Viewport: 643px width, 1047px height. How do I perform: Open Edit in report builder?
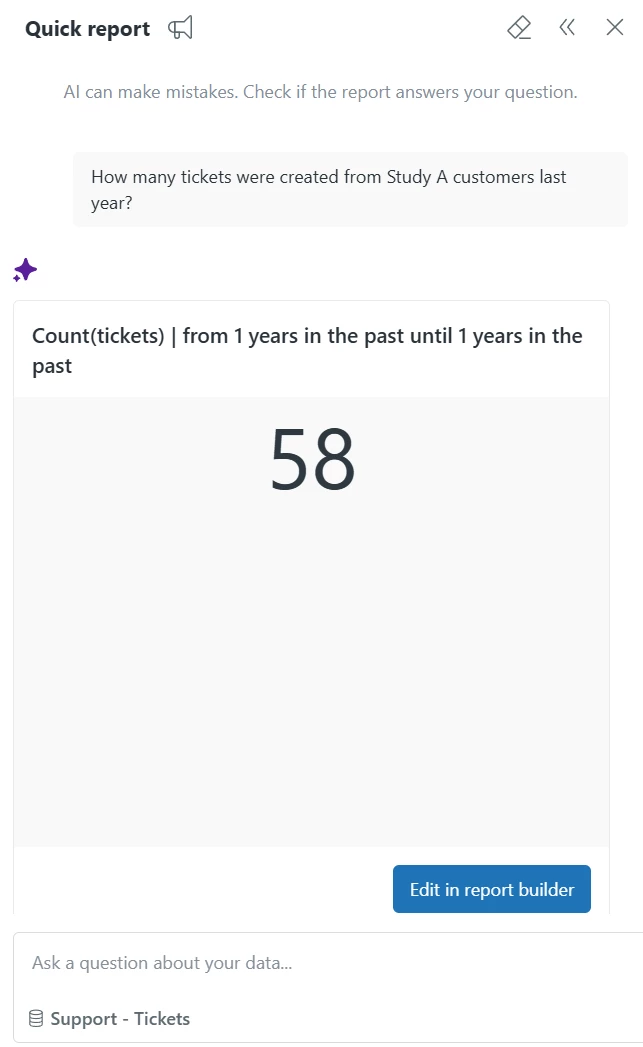491,889
